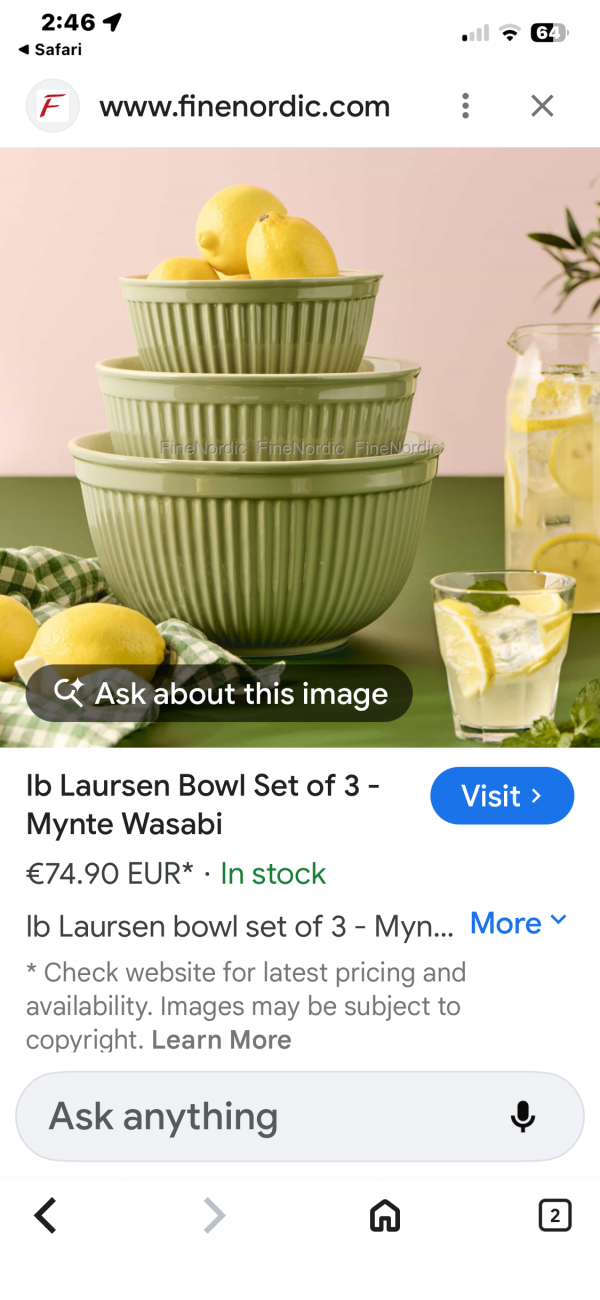The height and width of the screenshot is (1300, 600).
Task: Open the Learn More copyright link
Action: click(221, 1039)
